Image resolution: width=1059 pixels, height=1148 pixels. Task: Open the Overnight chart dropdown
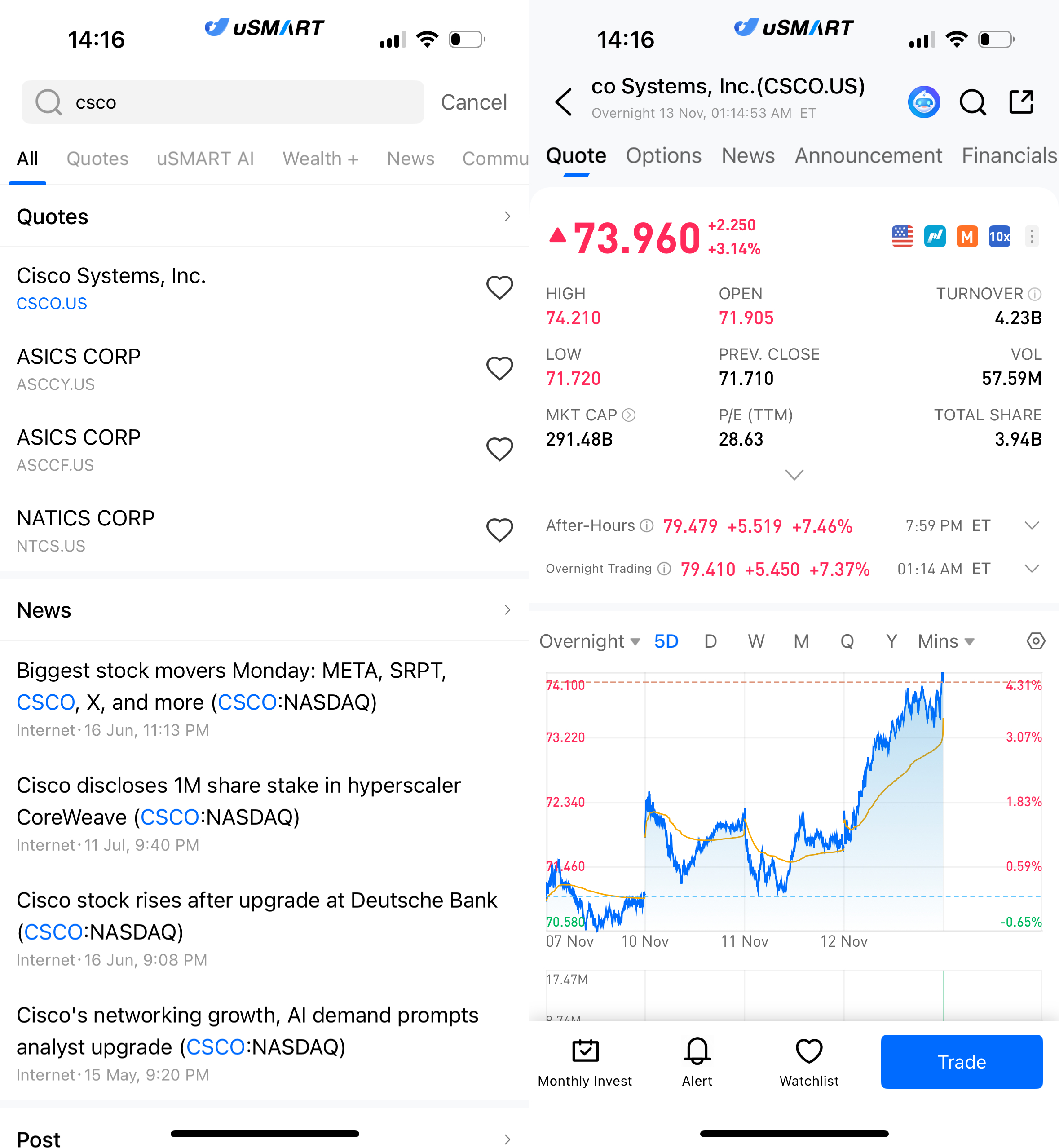pos(589,641)
